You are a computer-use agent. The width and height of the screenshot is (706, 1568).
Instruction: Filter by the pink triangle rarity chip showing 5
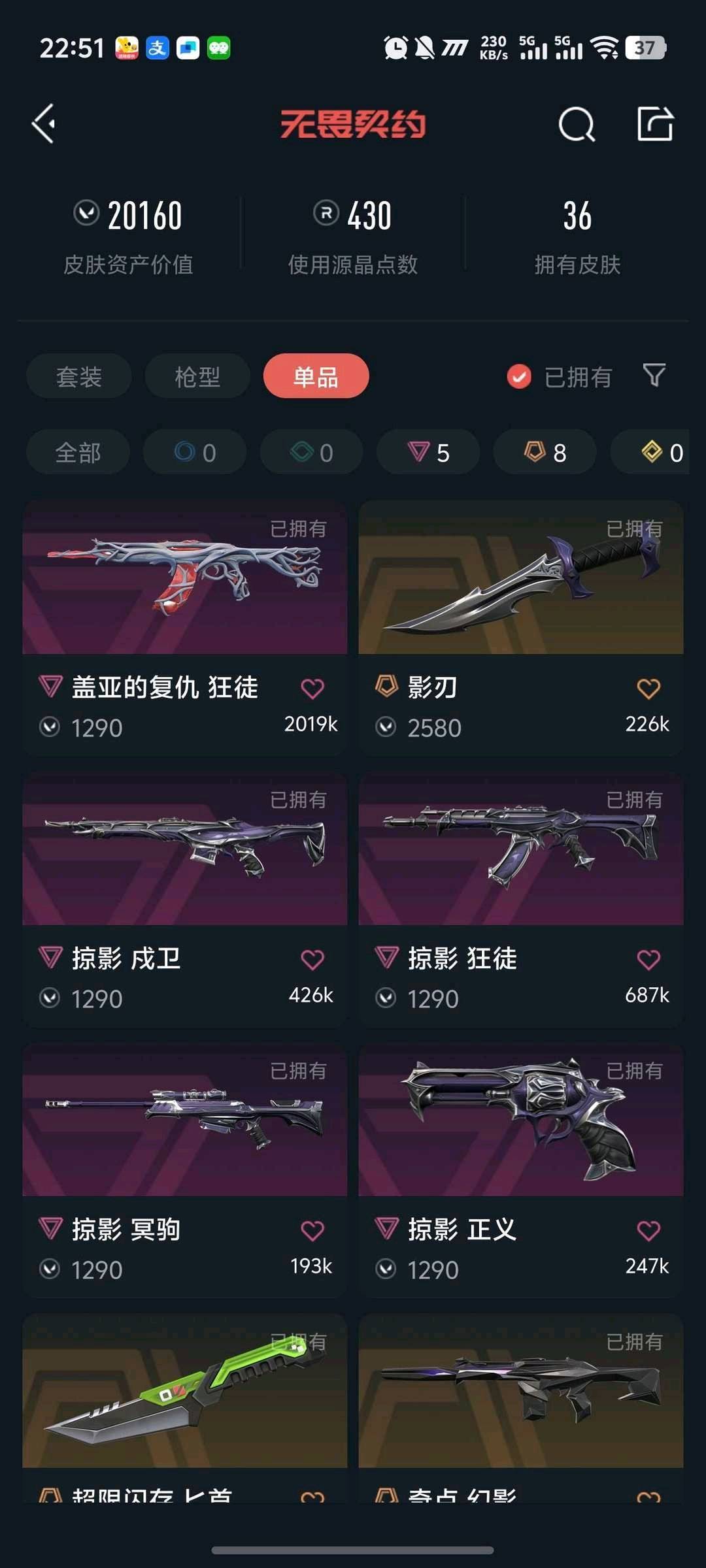(428, 452)
